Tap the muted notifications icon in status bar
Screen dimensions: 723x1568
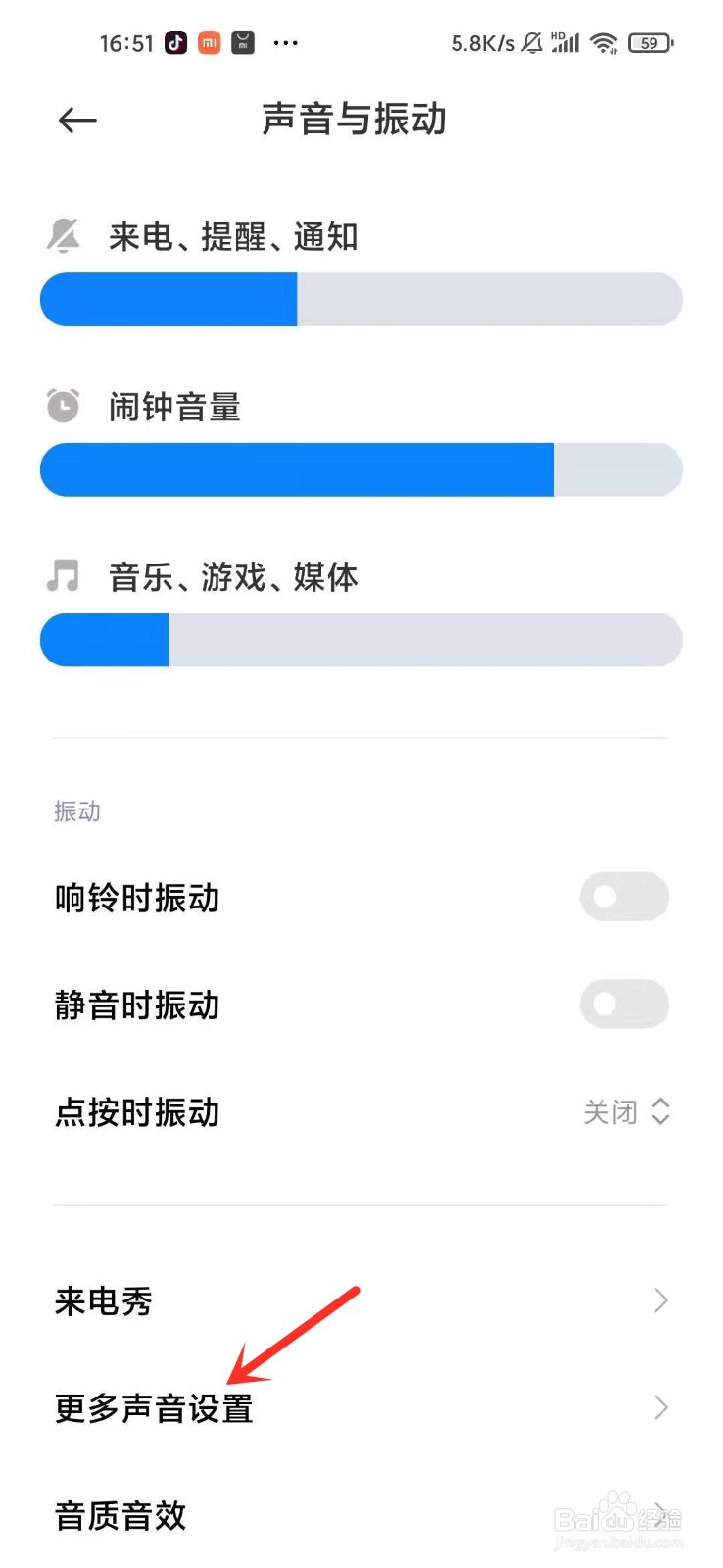tap(530, 42)
